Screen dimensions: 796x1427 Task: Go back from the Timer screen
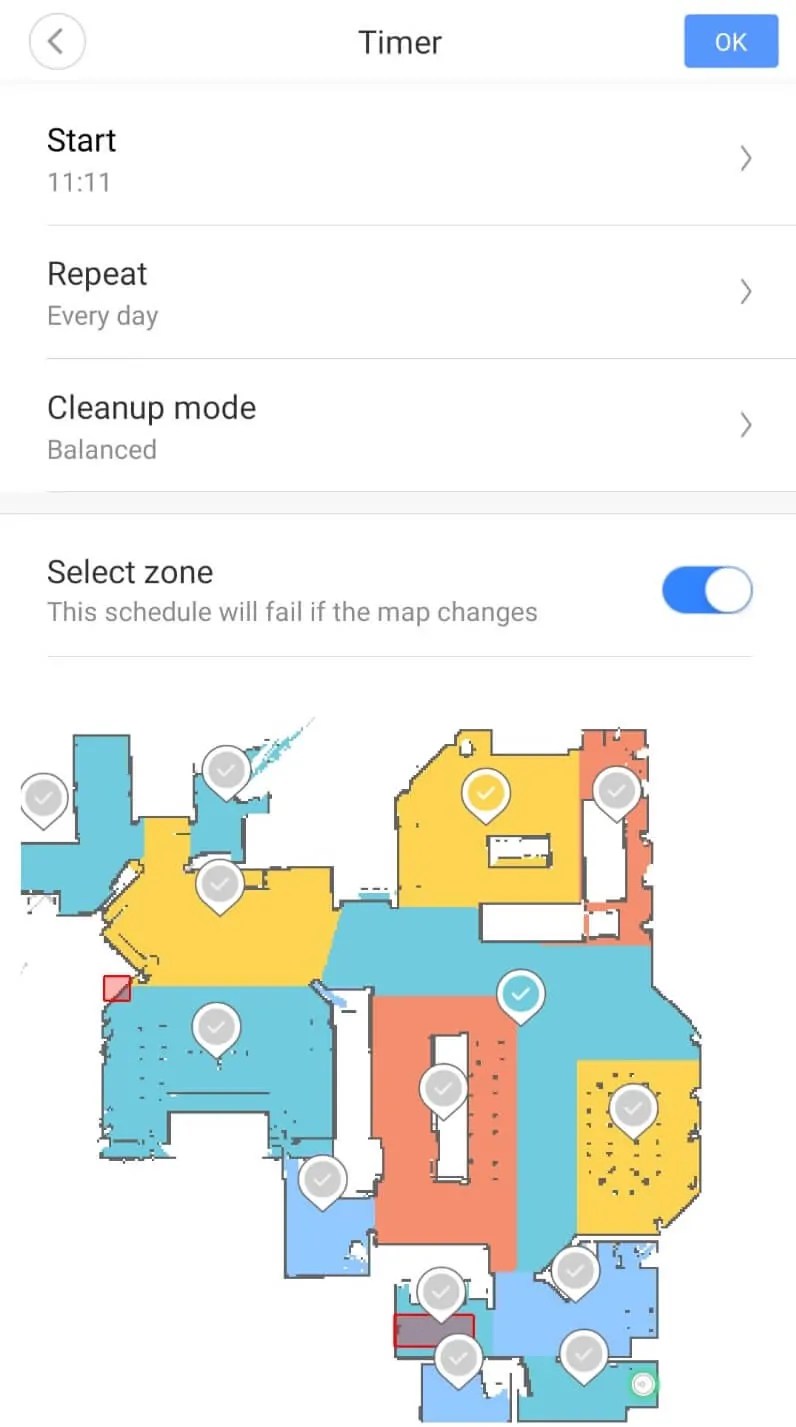click(57, 42)
